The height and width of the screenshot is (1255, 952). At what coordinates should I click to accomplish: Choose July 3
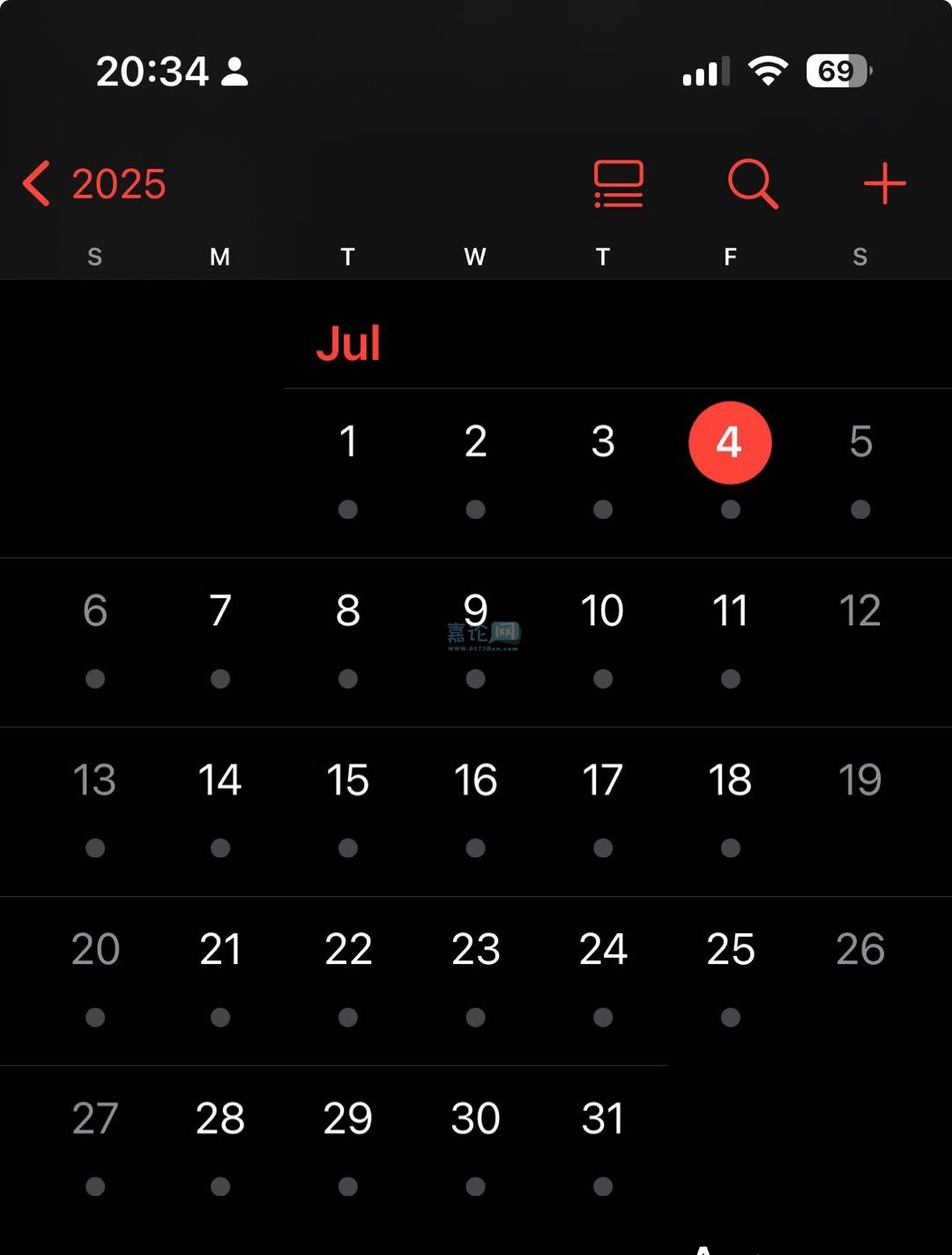click(603, 443)
